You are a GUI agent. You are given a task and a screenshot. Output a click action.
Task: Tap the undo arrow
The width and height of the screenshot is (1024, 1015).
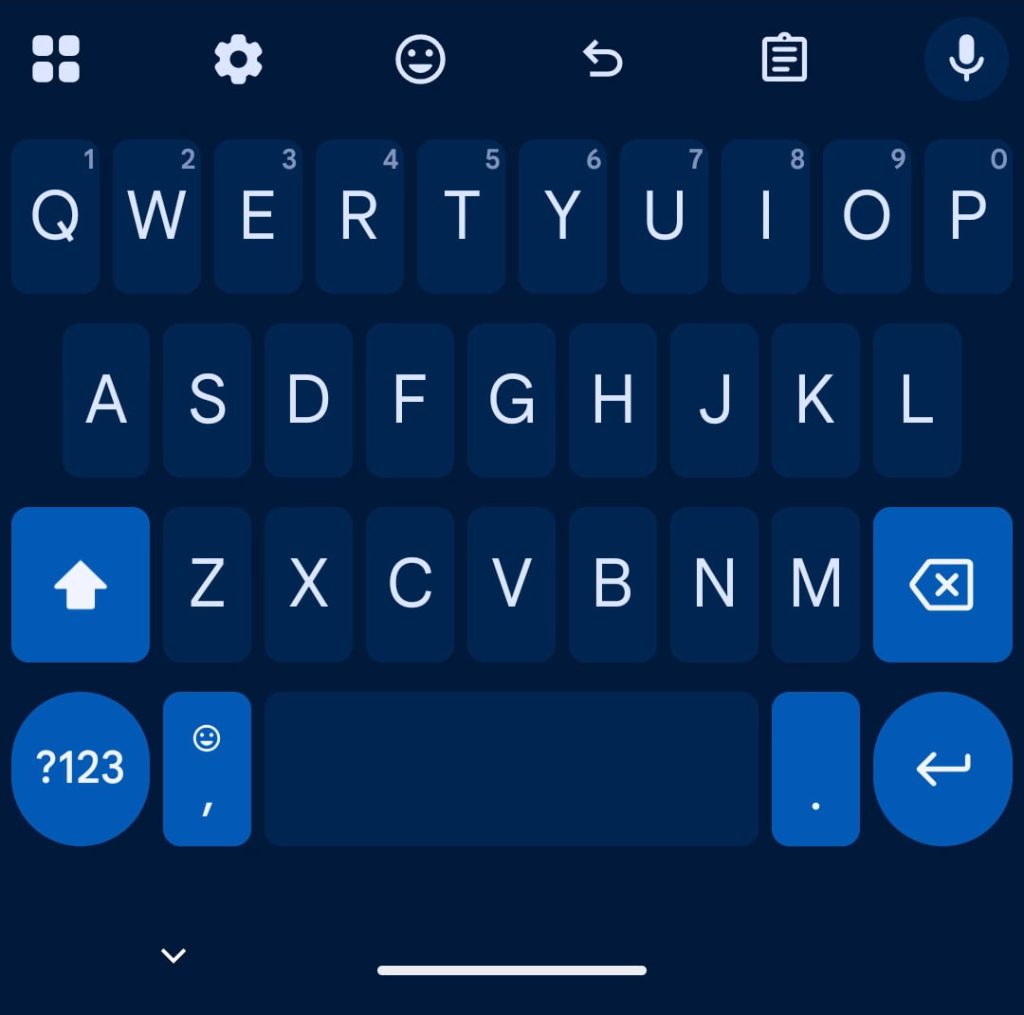coord(602,60)
